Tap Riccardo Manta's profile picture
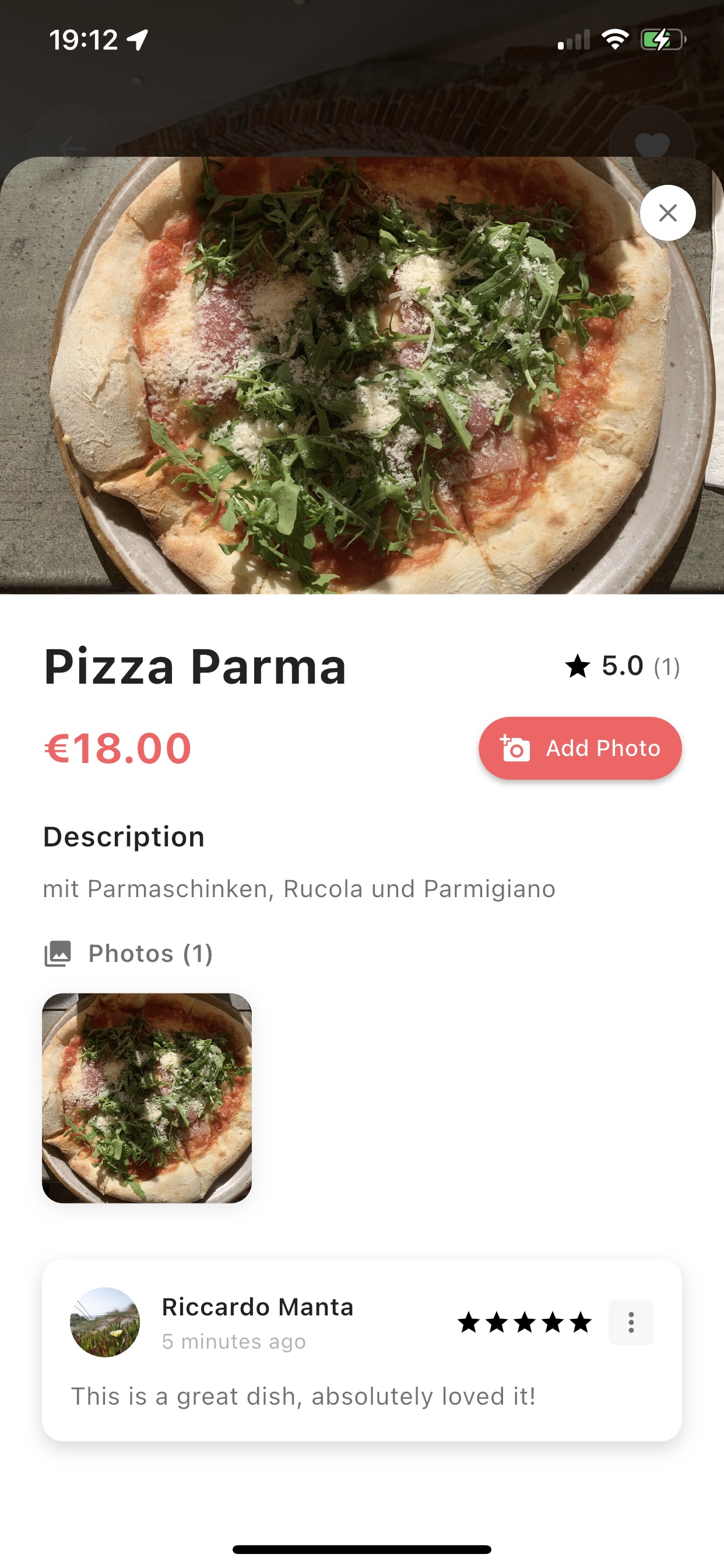This screenshot has width=724, height=1568. pyautogui.click(x=106, y=1322)
